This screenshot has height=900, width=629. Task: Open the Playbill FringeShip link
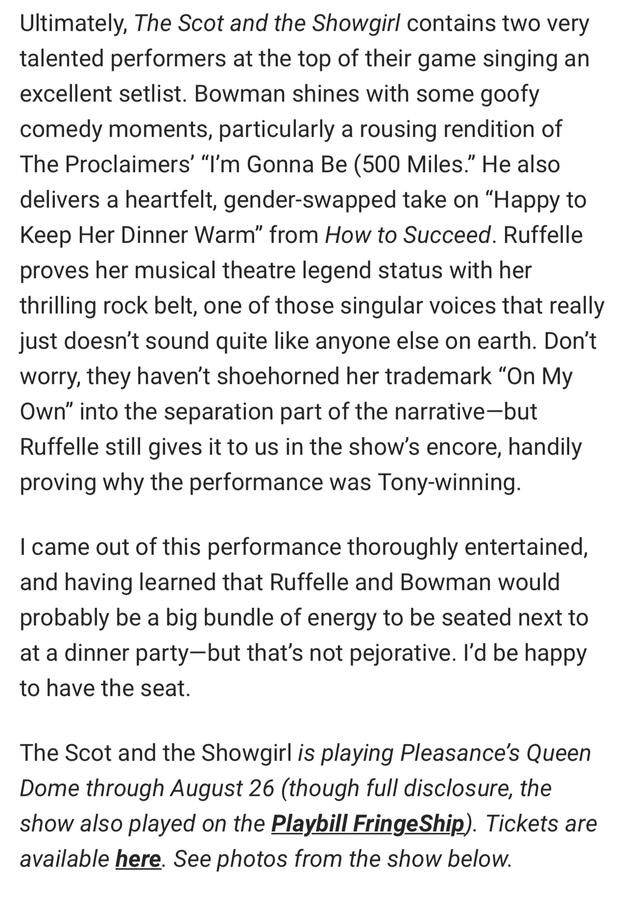[x=368, y=824]
